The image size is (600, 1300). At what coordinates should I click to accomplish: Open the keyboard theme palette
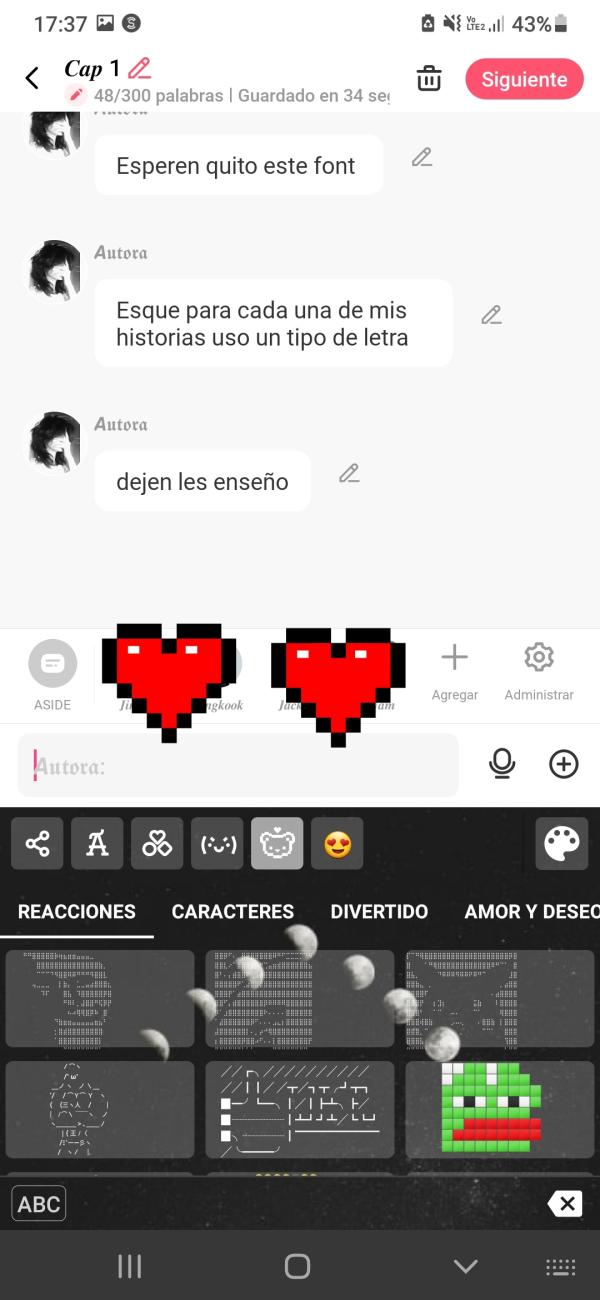click(x=561, y=844)
